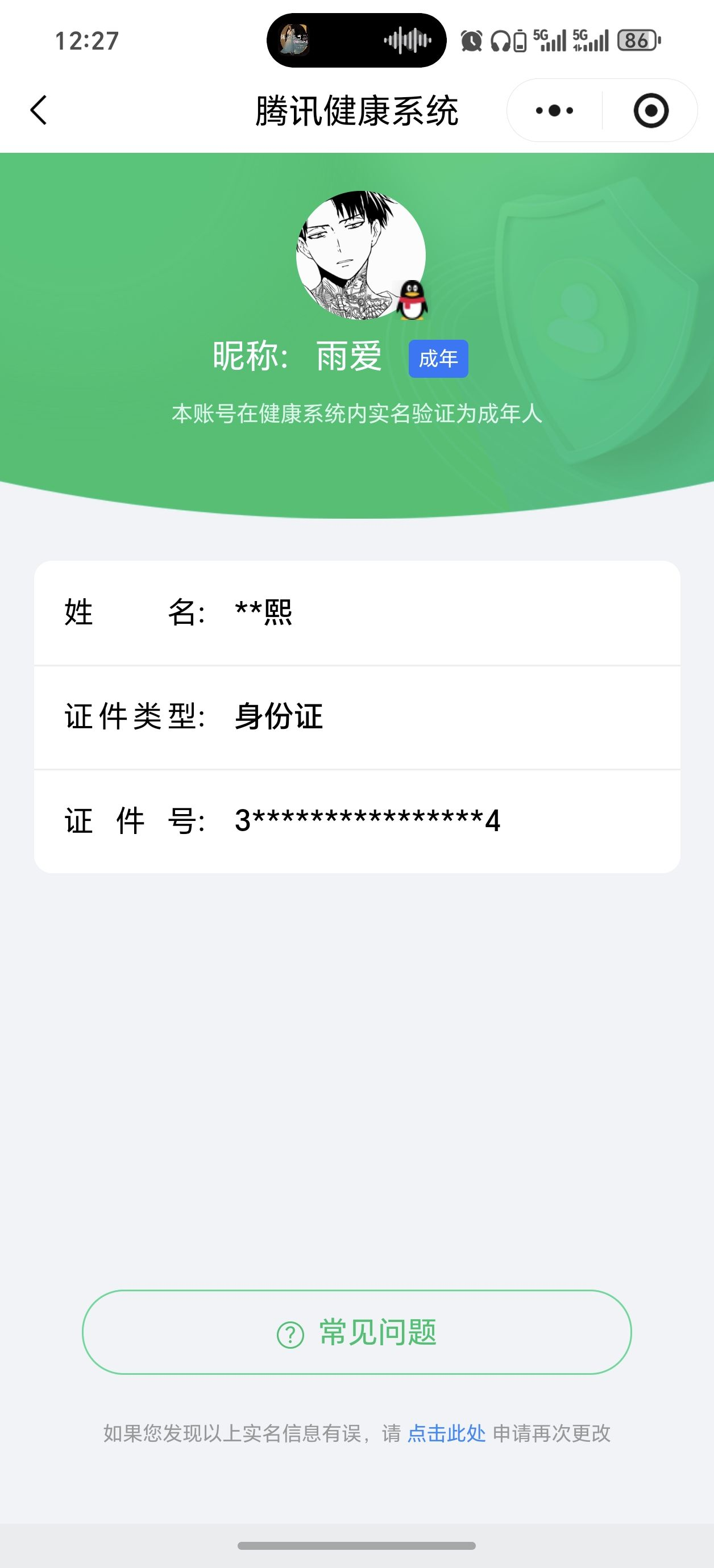Tap the headphones icon in status bar

coord(501,41)
